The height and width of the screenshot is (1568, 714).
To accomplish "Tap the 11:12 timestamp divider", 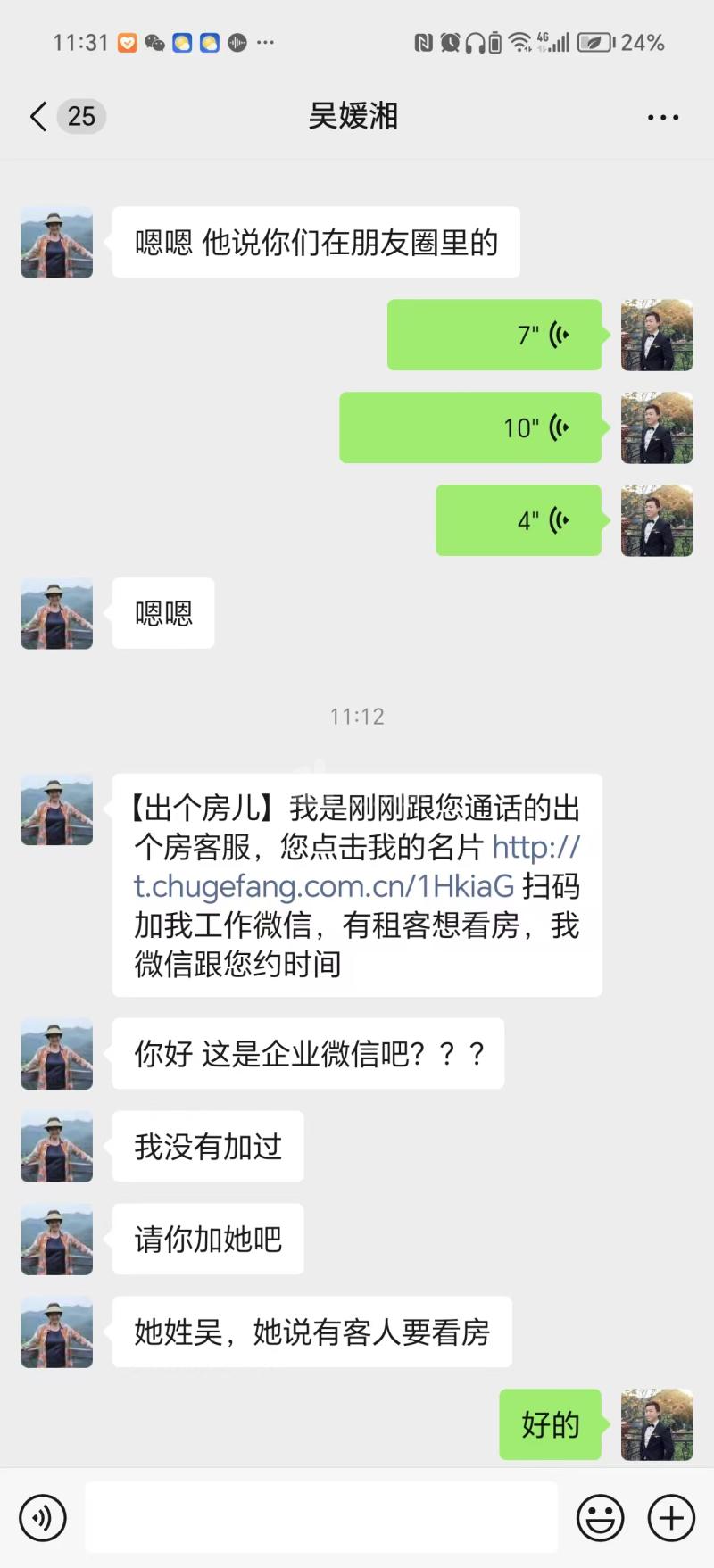I will tap(356, 715).
